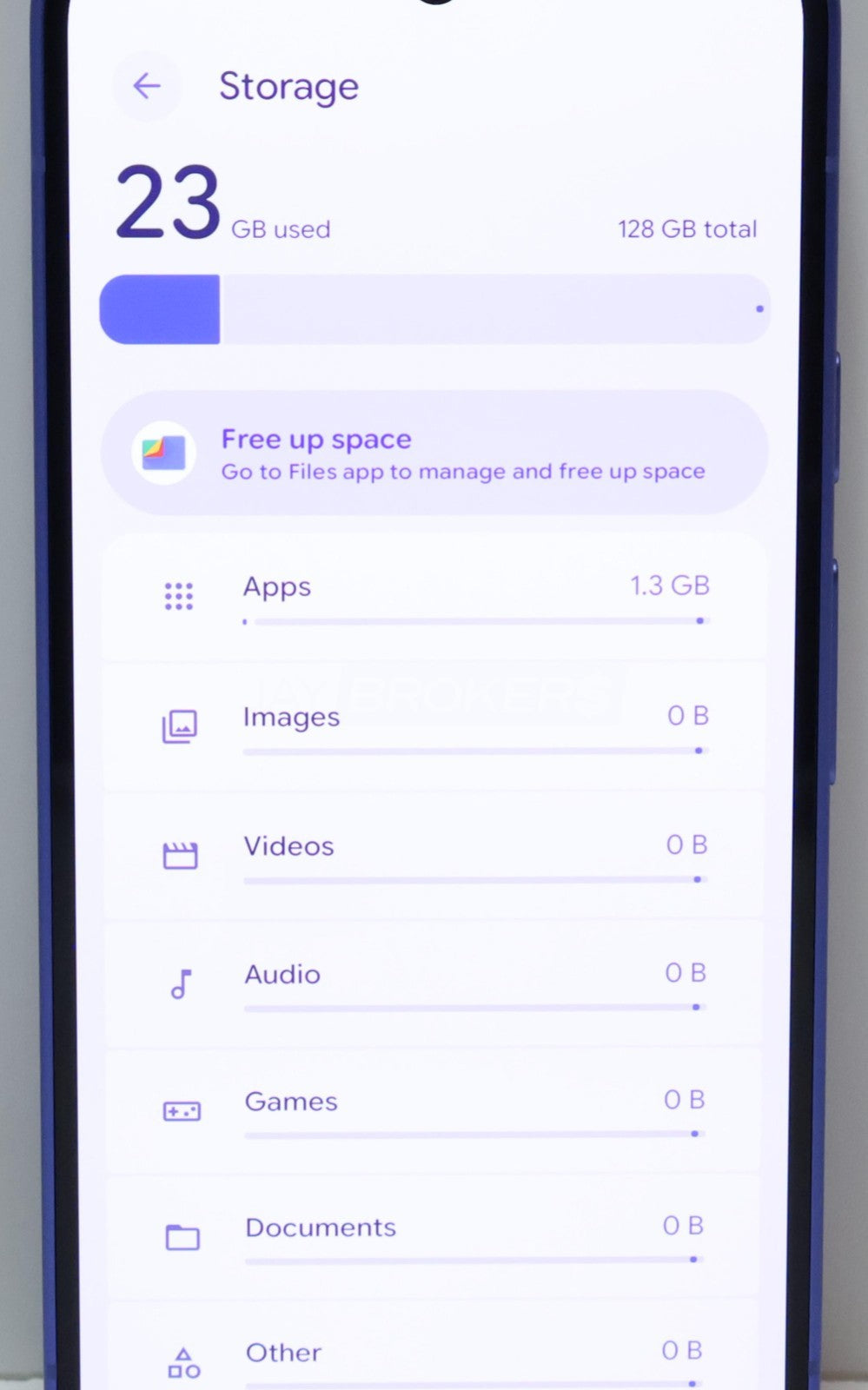
Task: View Images storage usage
Action: (434, 726)
